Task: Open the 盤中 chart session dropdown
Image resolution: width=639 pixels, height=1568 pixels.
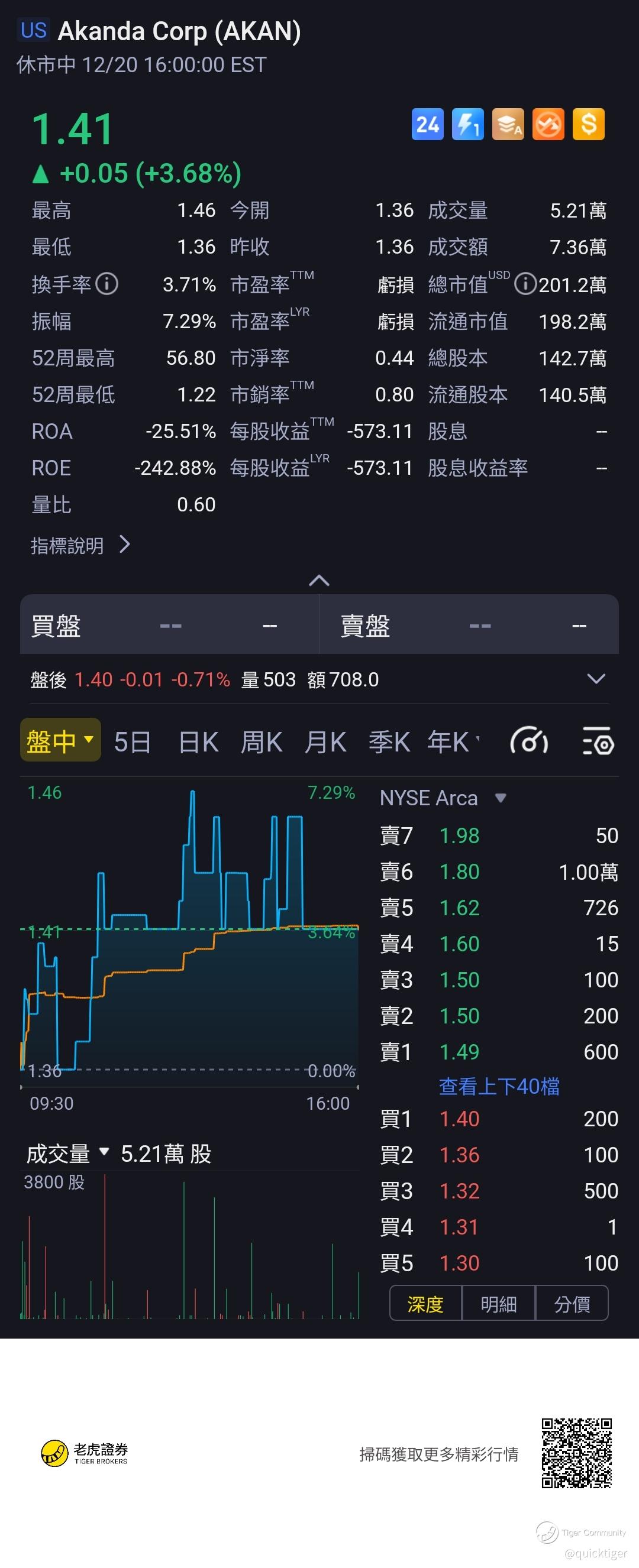Action: click(60, 741)
